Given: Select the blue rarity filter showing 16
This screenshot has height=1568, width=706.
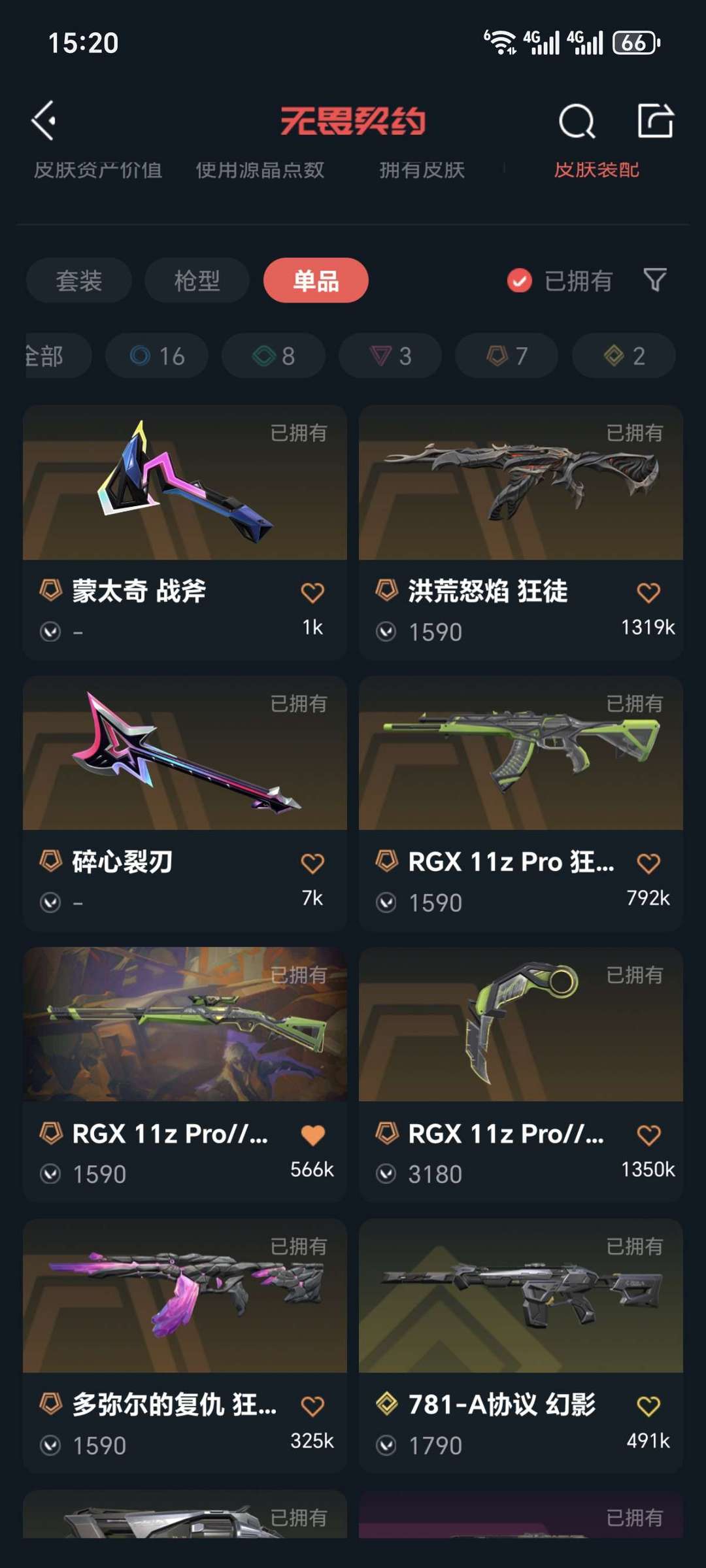Looking at the screenshot, I should pyautogui.click(x=156, y=355).
